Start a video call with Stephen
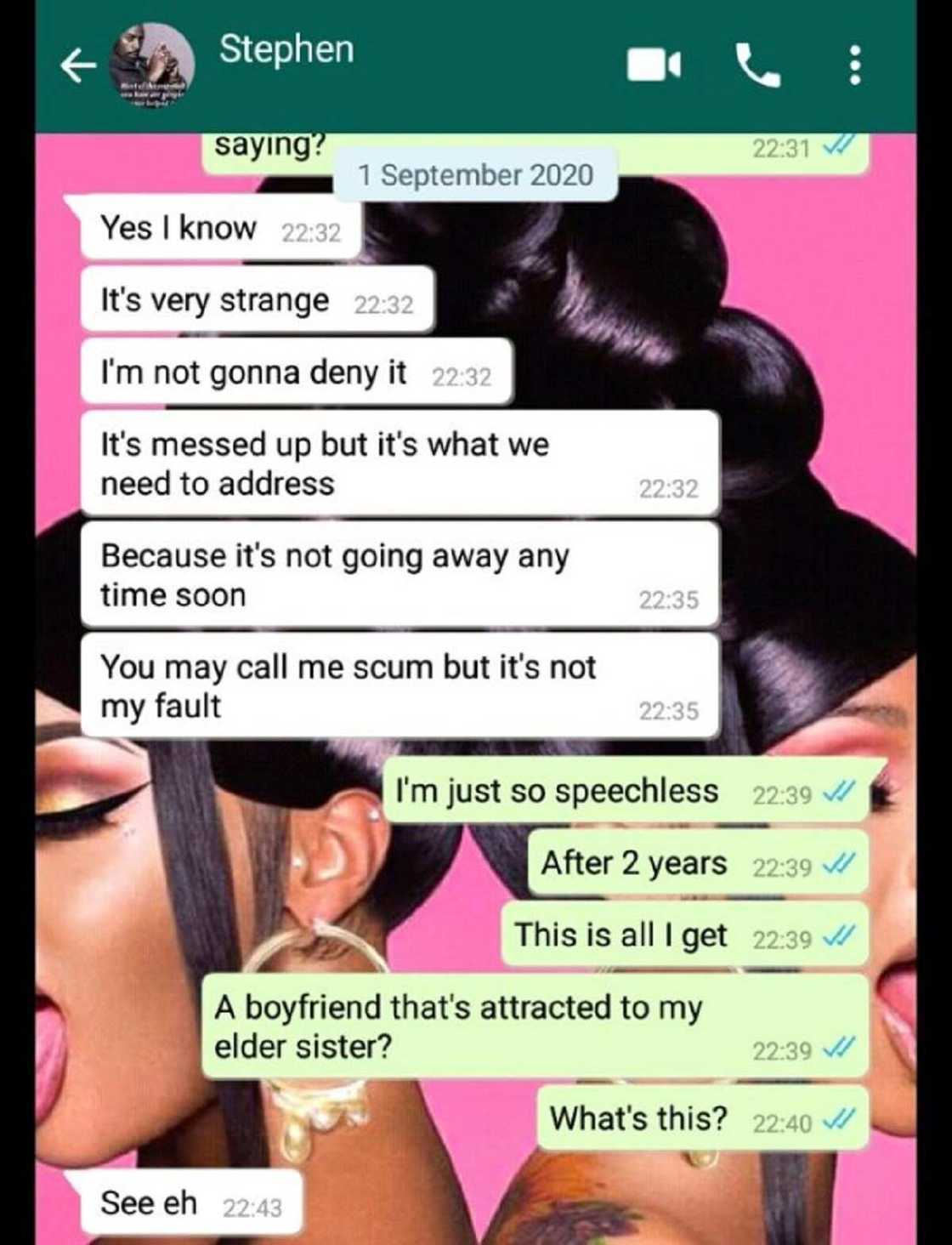Image resolution: width=952 pixels, height=1245 pixels. click(653, 65)
